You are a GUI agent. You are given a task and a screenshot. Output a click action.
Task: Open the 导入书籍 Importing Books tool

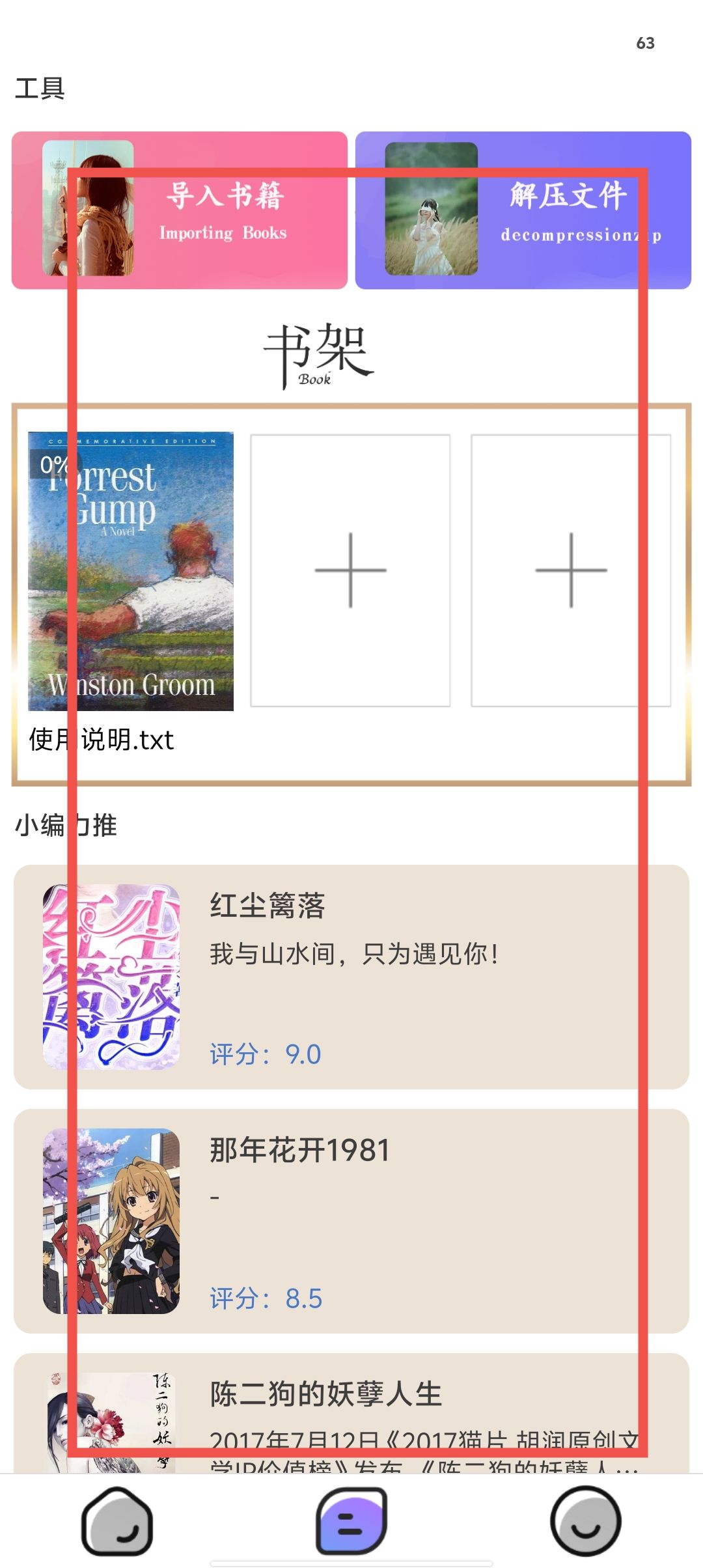(x=180, y=210)
